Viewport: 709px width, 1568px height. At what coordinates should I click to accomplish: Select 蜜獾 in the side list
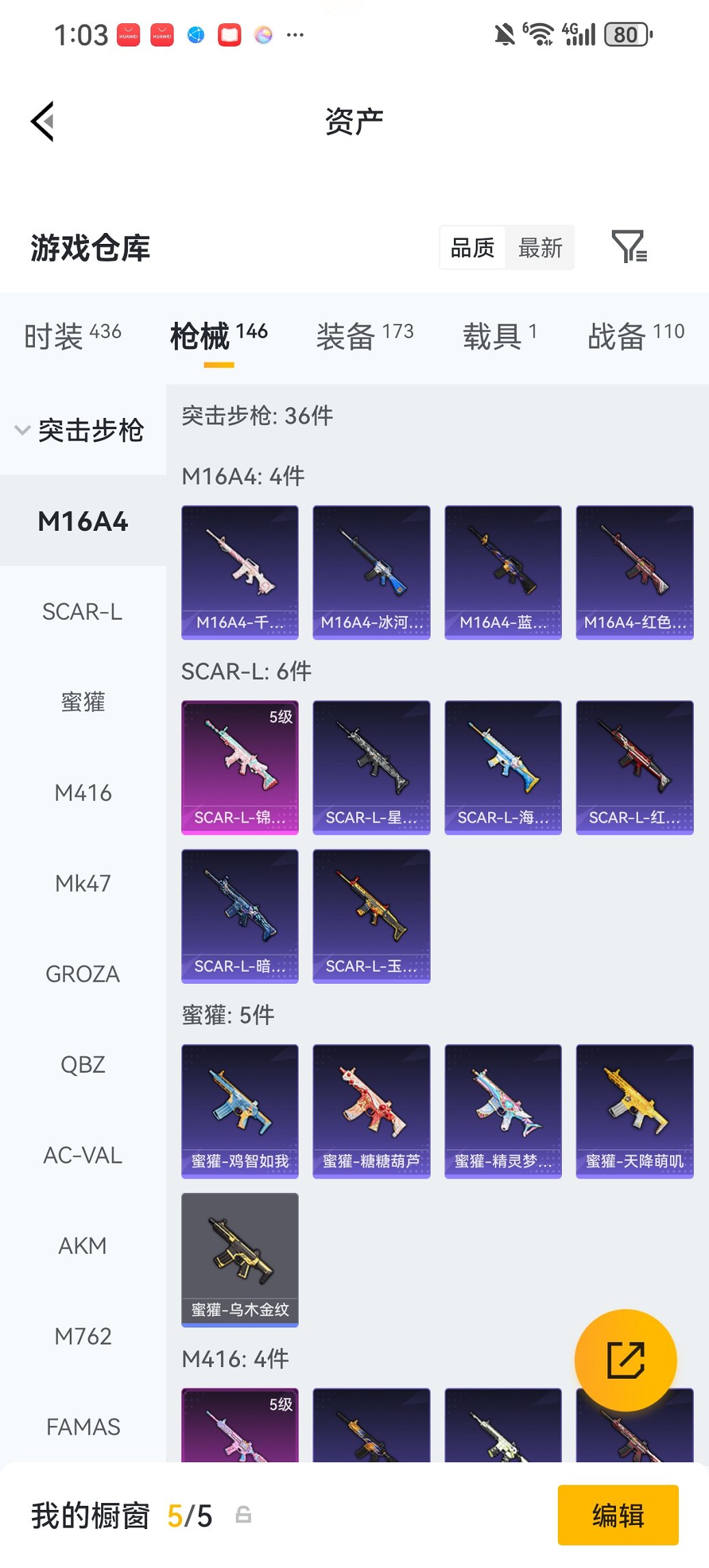click(x=83, y=702)
